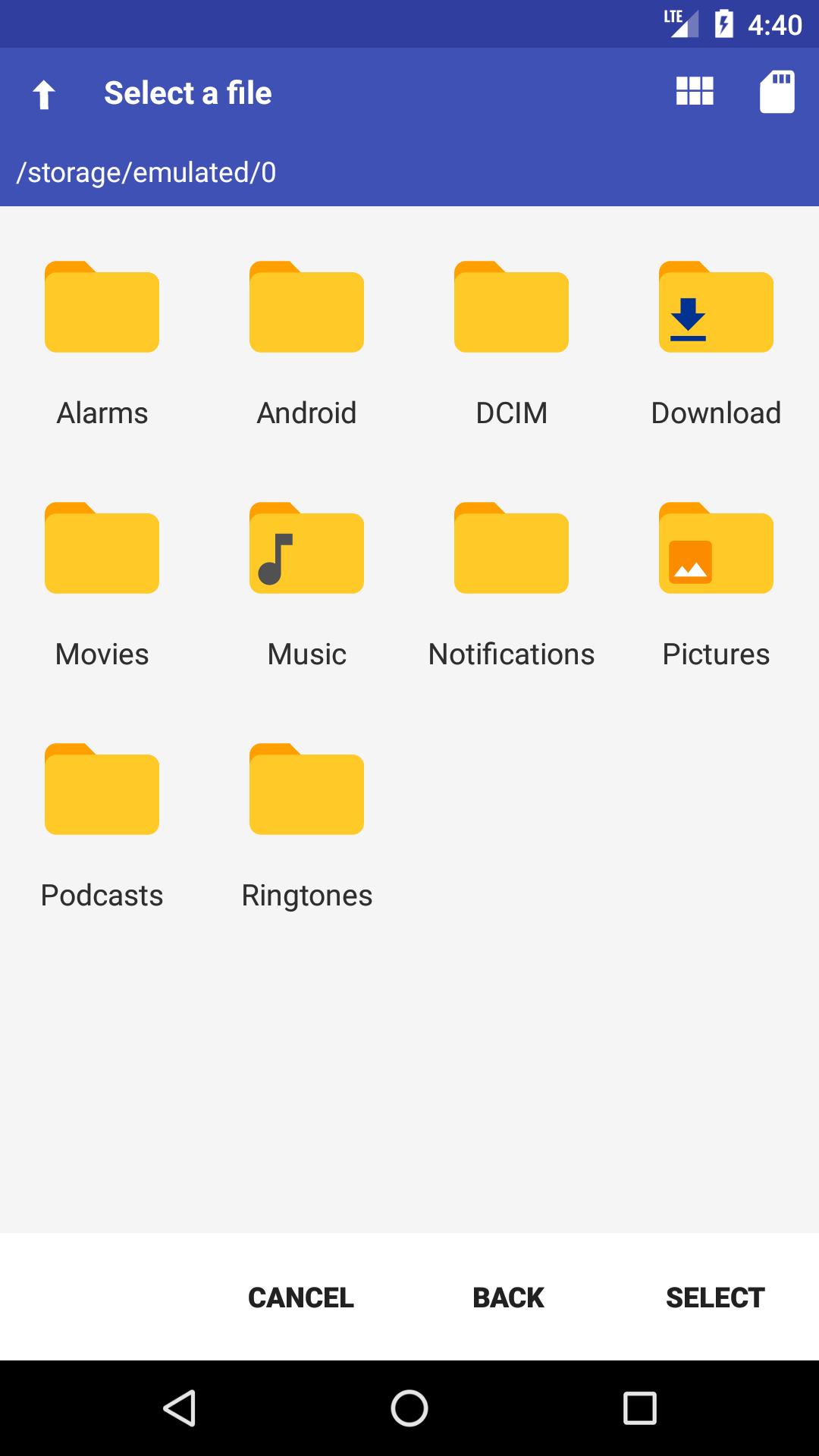Open the Android folder
Viewport: 819px width, 1456px height.
[x=307, y=345]
